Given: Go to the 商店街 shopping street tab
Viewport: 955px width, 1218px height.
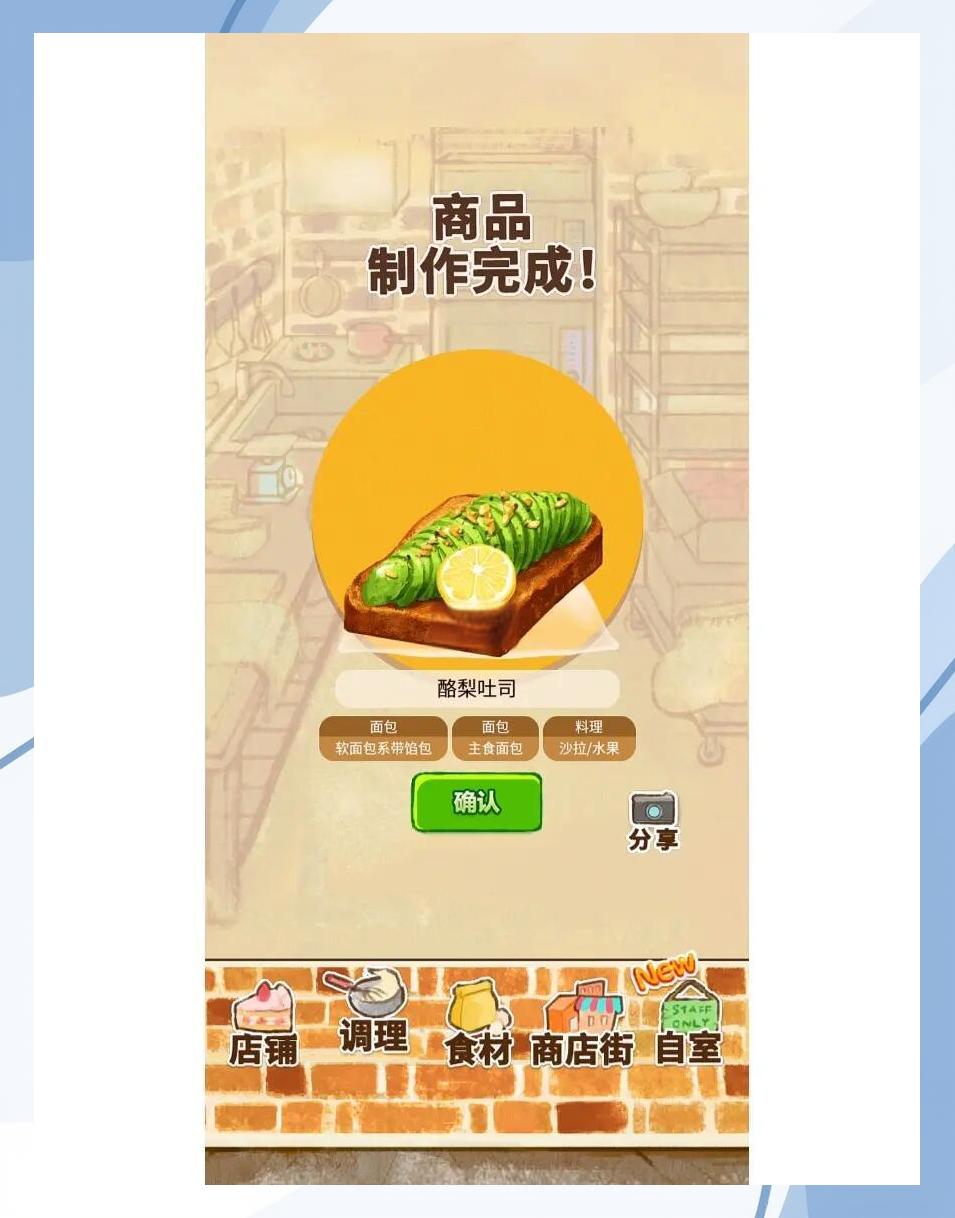Looking at the screenshot, I should [x=582, y=1025].
